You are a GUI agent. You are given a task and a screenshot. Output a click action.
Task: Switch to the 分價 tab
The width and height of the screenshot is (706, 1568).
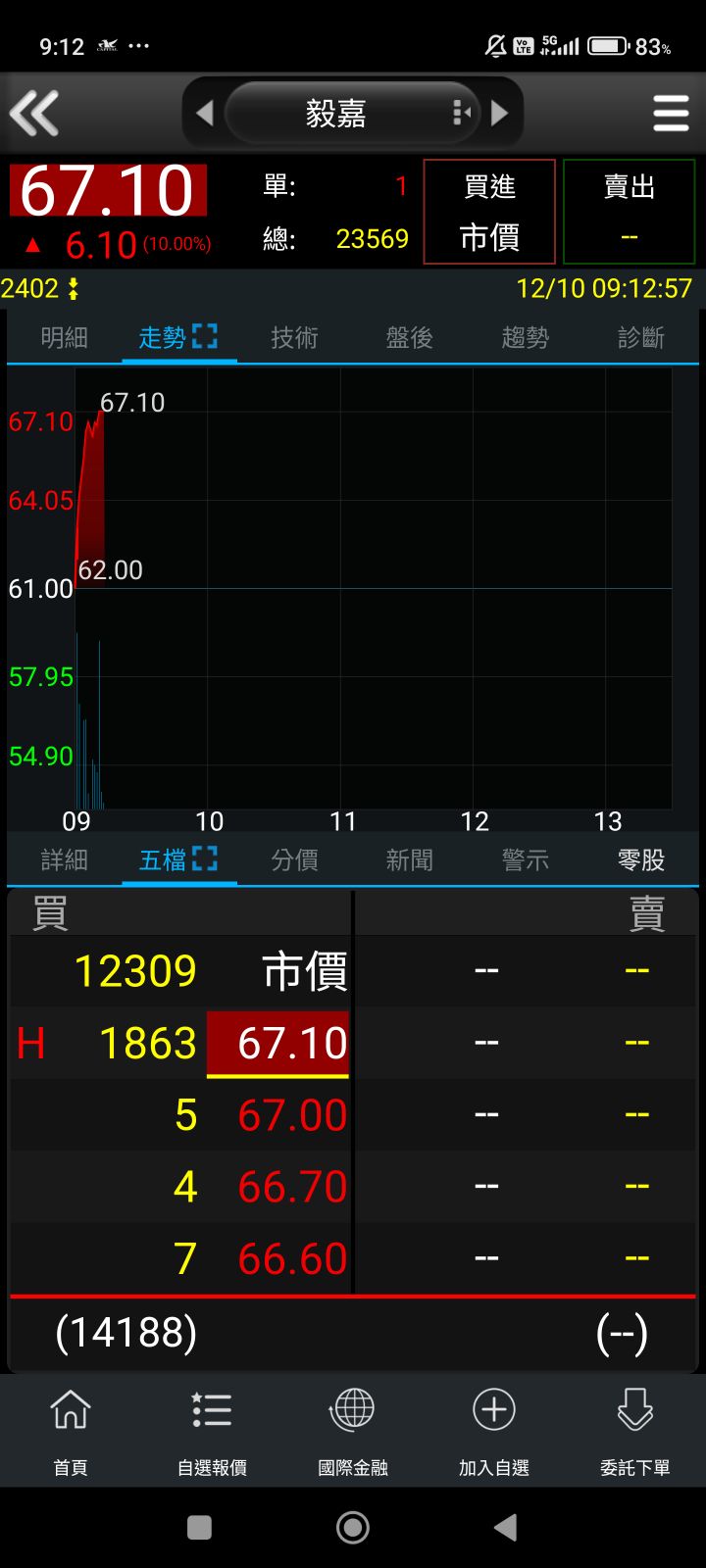coord(294,860)
